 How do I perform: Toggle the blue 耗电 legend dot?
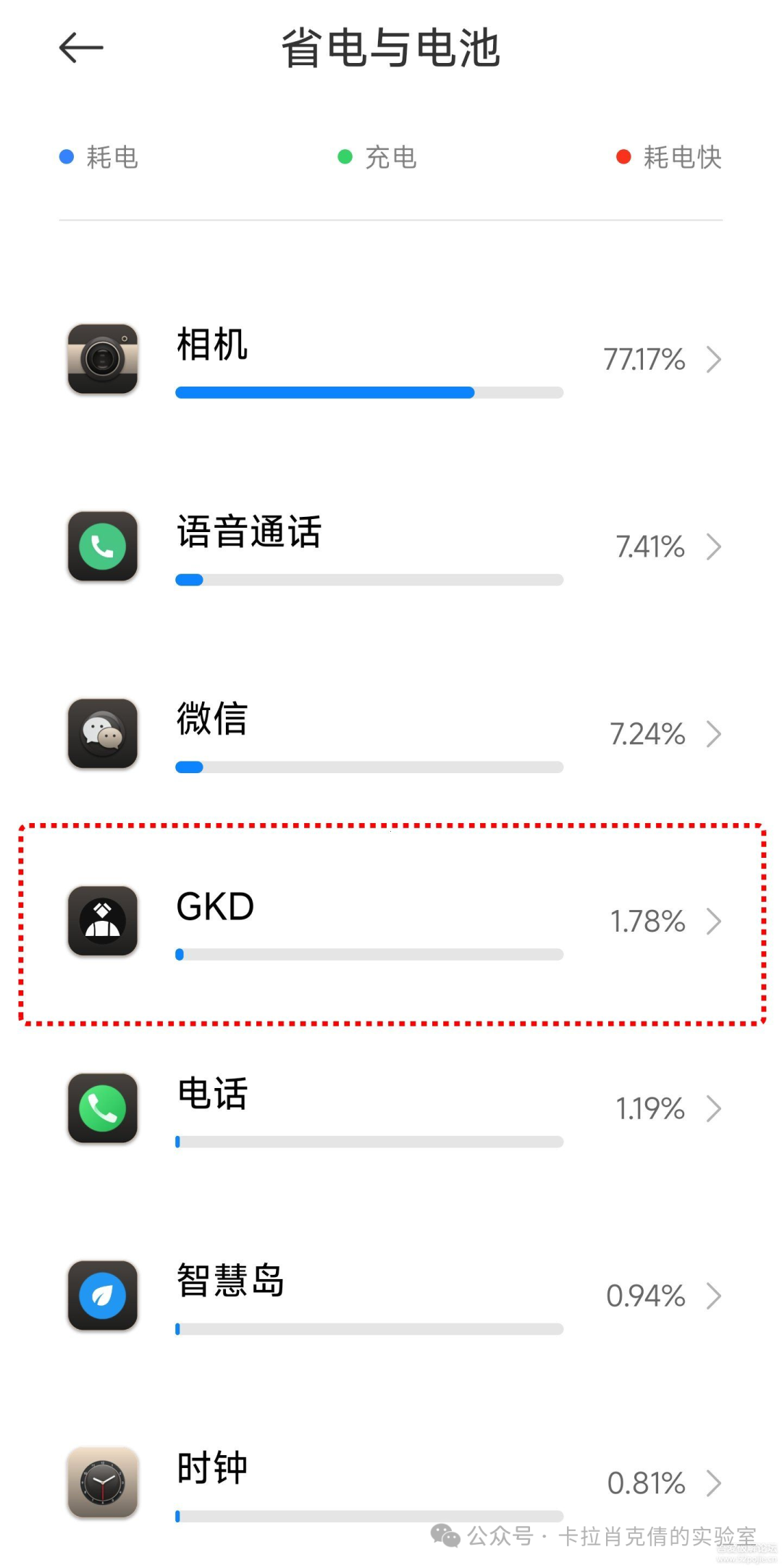click(66, 155)
